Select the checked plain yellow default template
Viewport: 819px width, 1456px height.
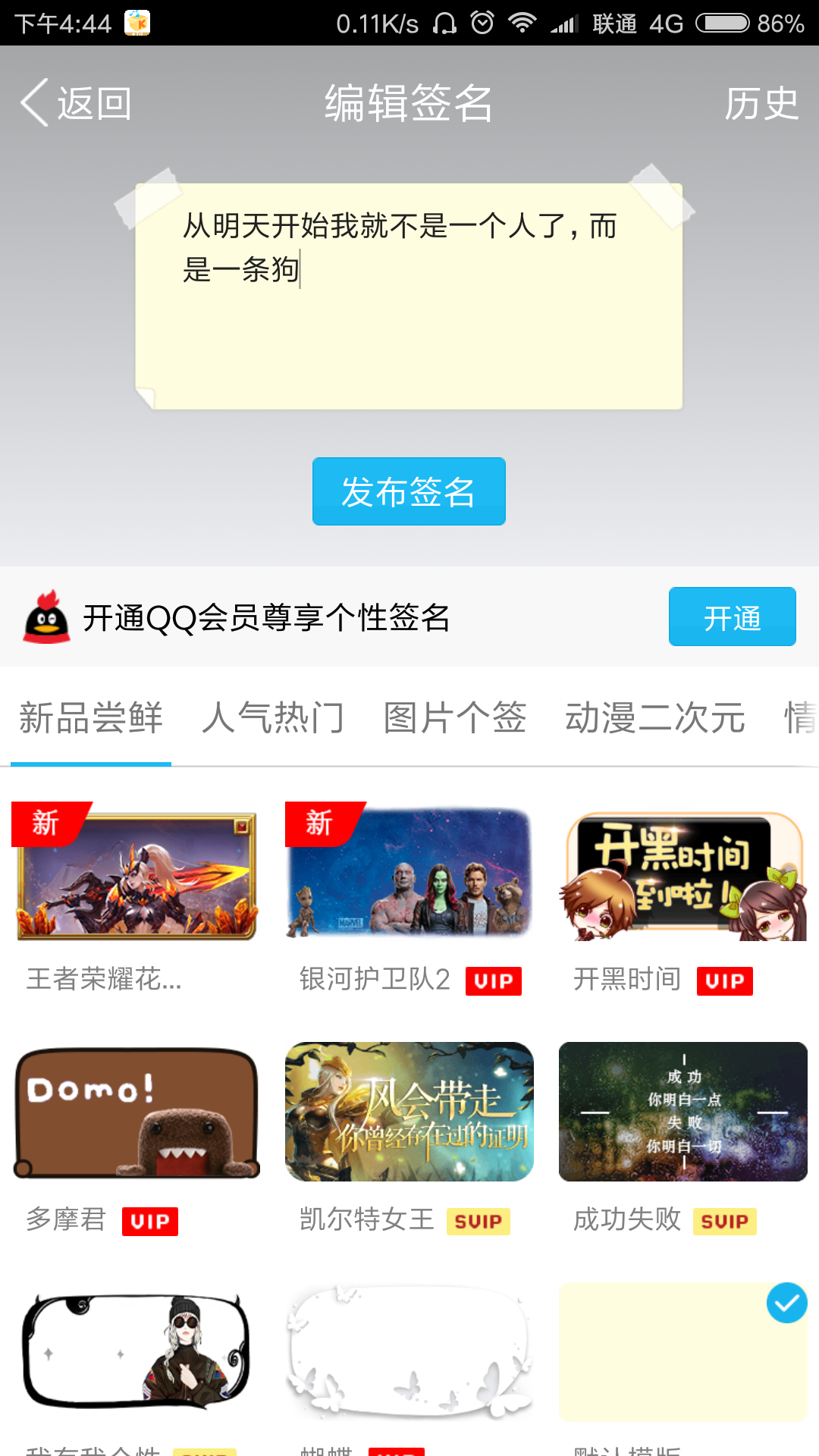pos(682,1351)
